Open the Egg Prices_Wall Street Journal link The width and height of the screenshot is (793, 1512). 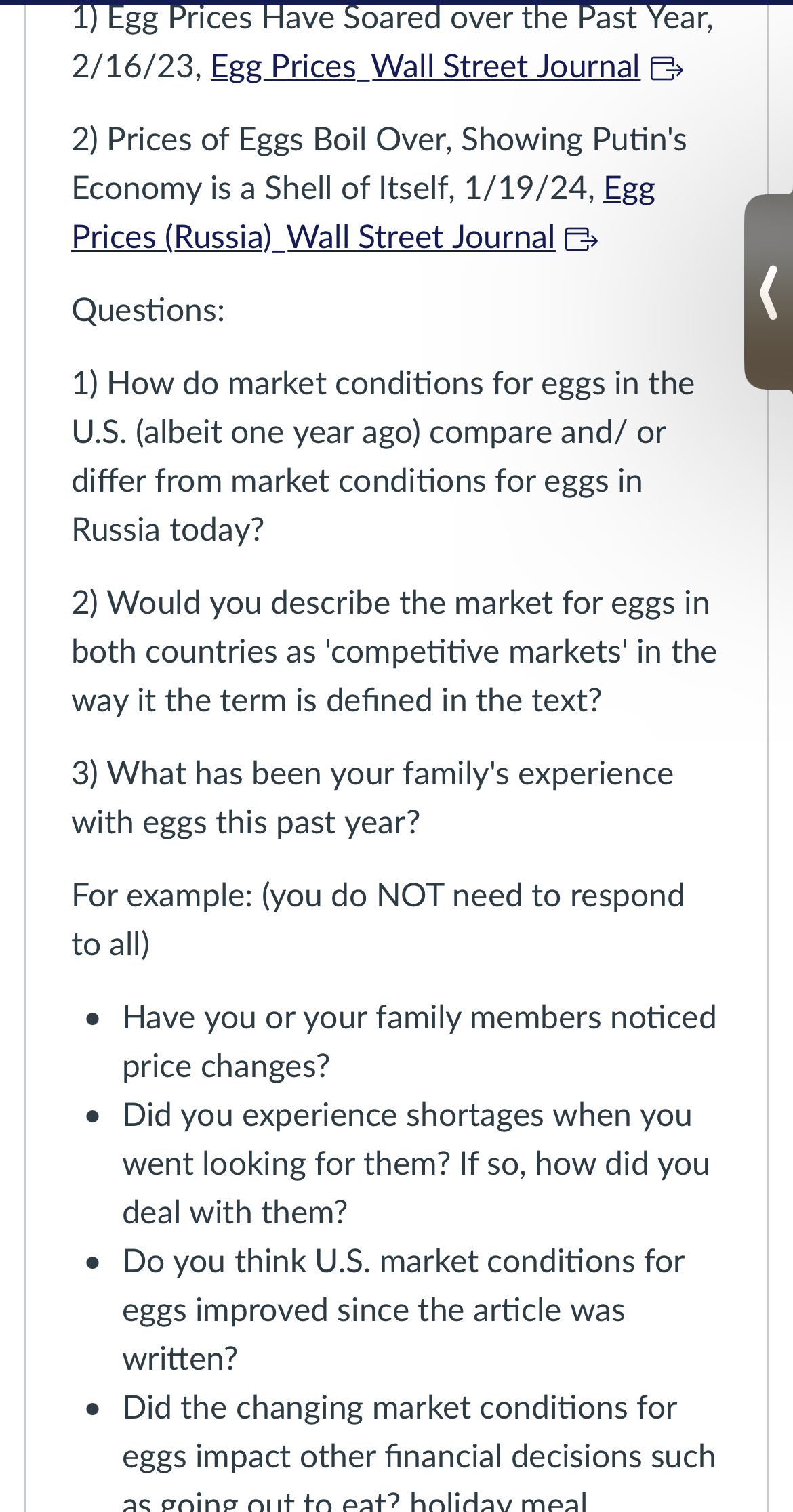tap(425, 67)
